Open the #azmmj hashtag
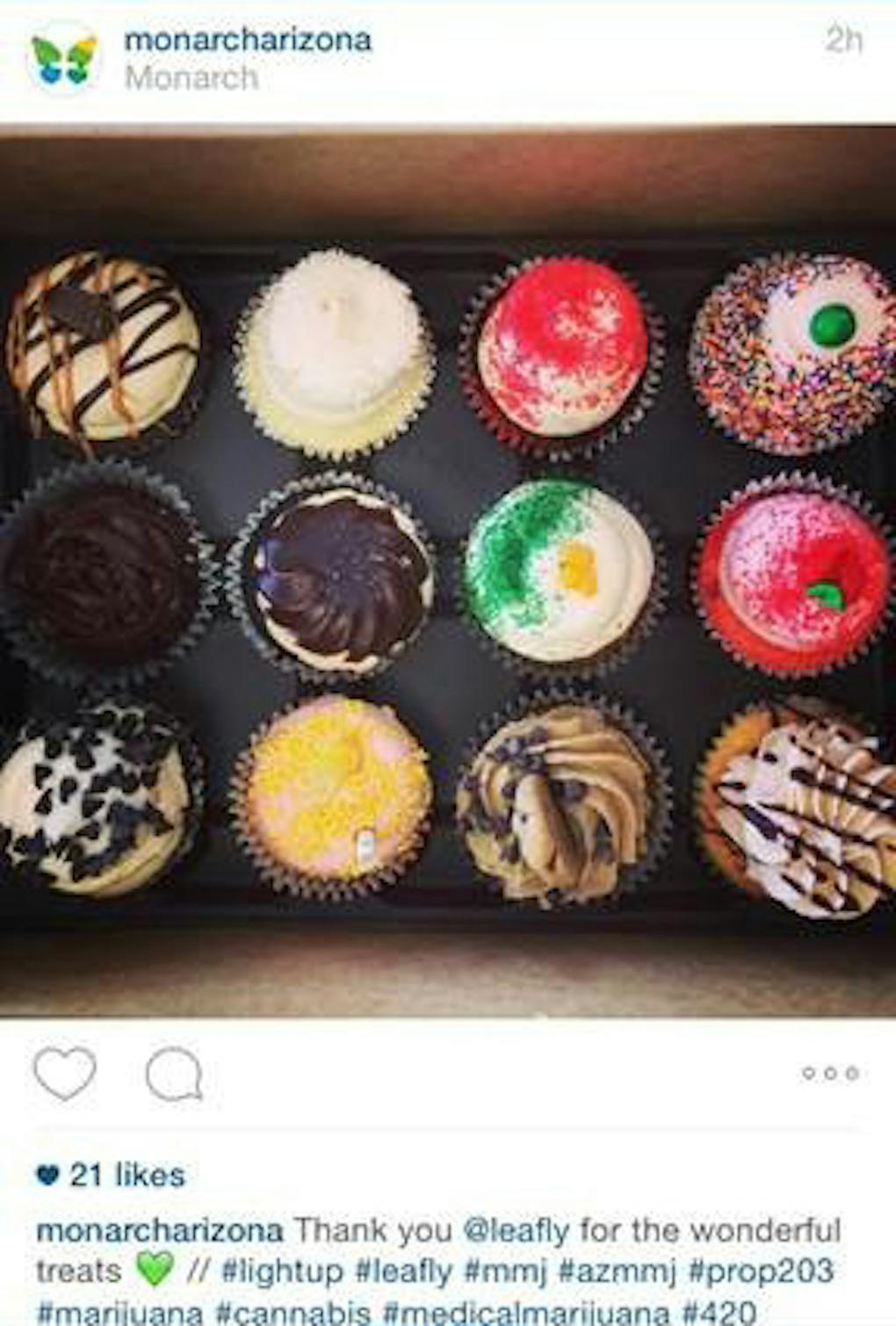Screen dimensions: 896x1326 tap(617, 1271)
